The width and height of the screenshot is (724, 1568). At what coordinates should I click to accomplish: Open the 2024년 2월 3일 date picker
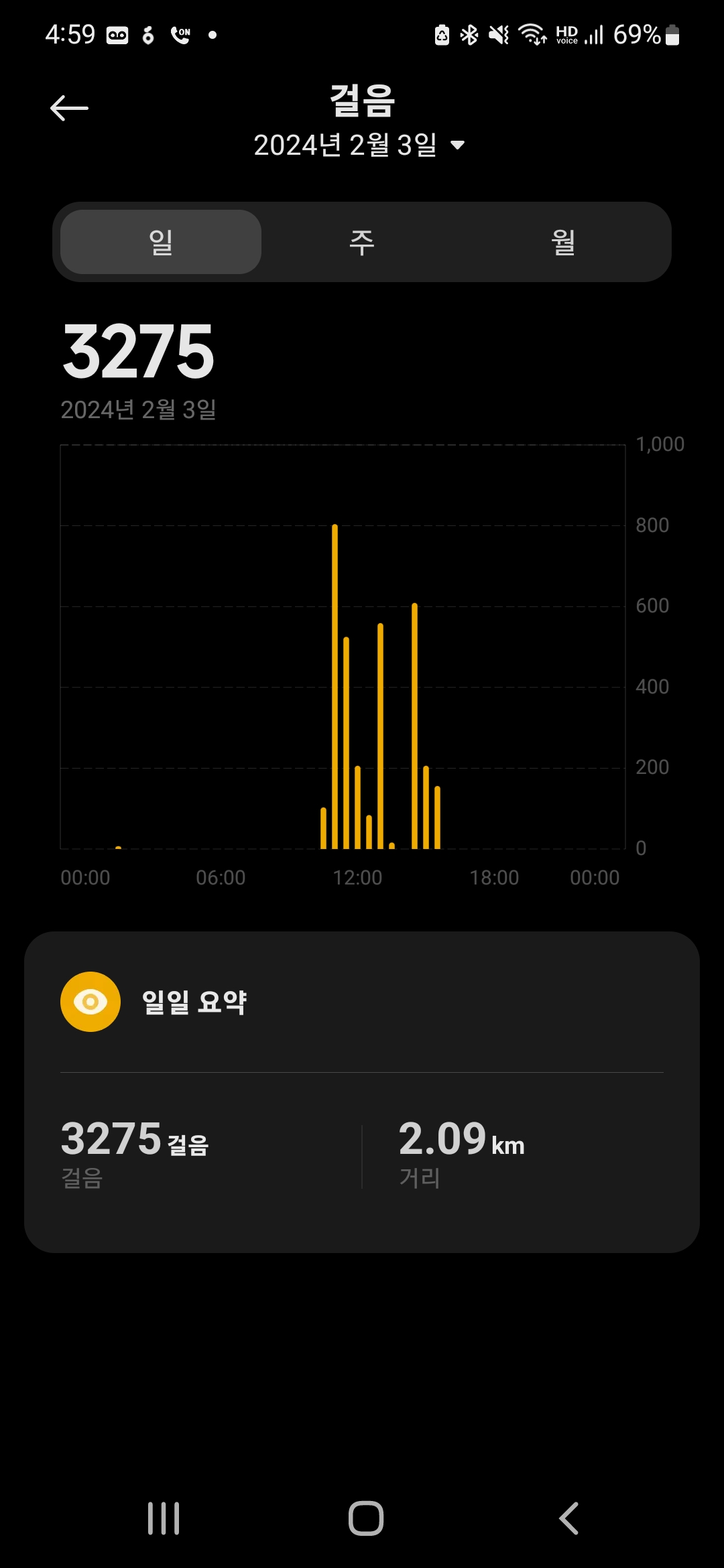359,145
